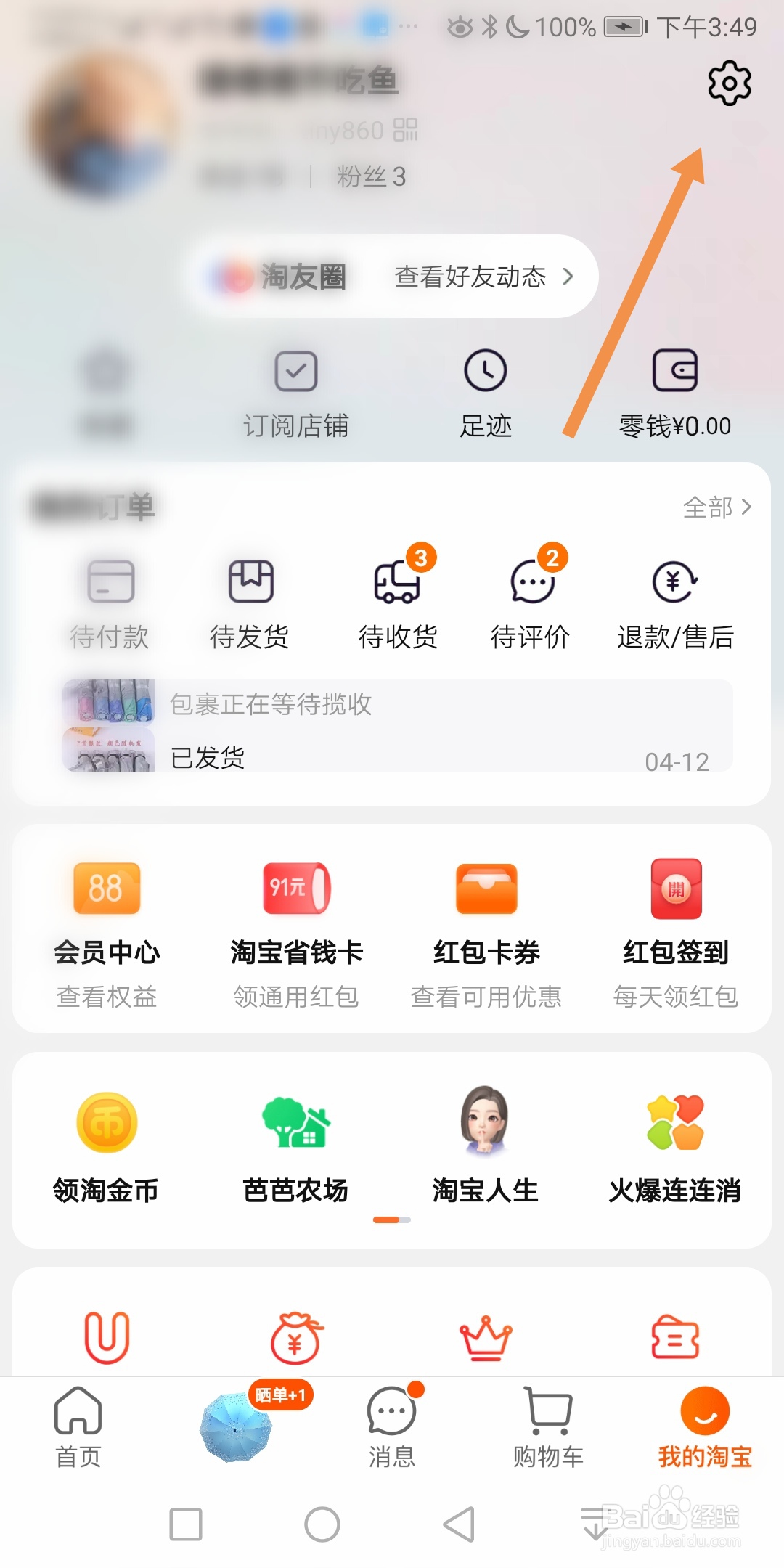Open Taobao settings via gear icon
The height and width of the screenshot is (1568, 784).
pos(728,83)
